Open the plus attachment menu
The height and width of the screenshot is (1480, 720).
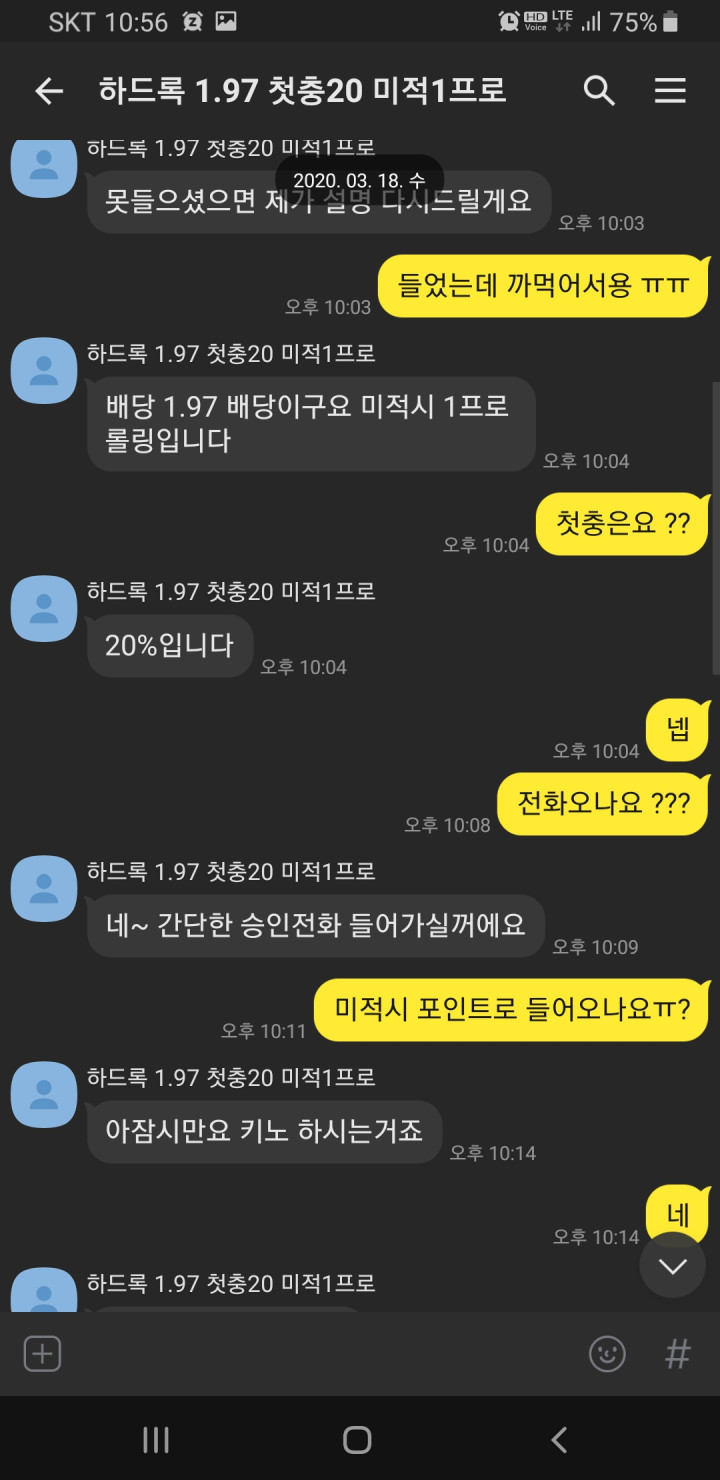coord(42,1355)
